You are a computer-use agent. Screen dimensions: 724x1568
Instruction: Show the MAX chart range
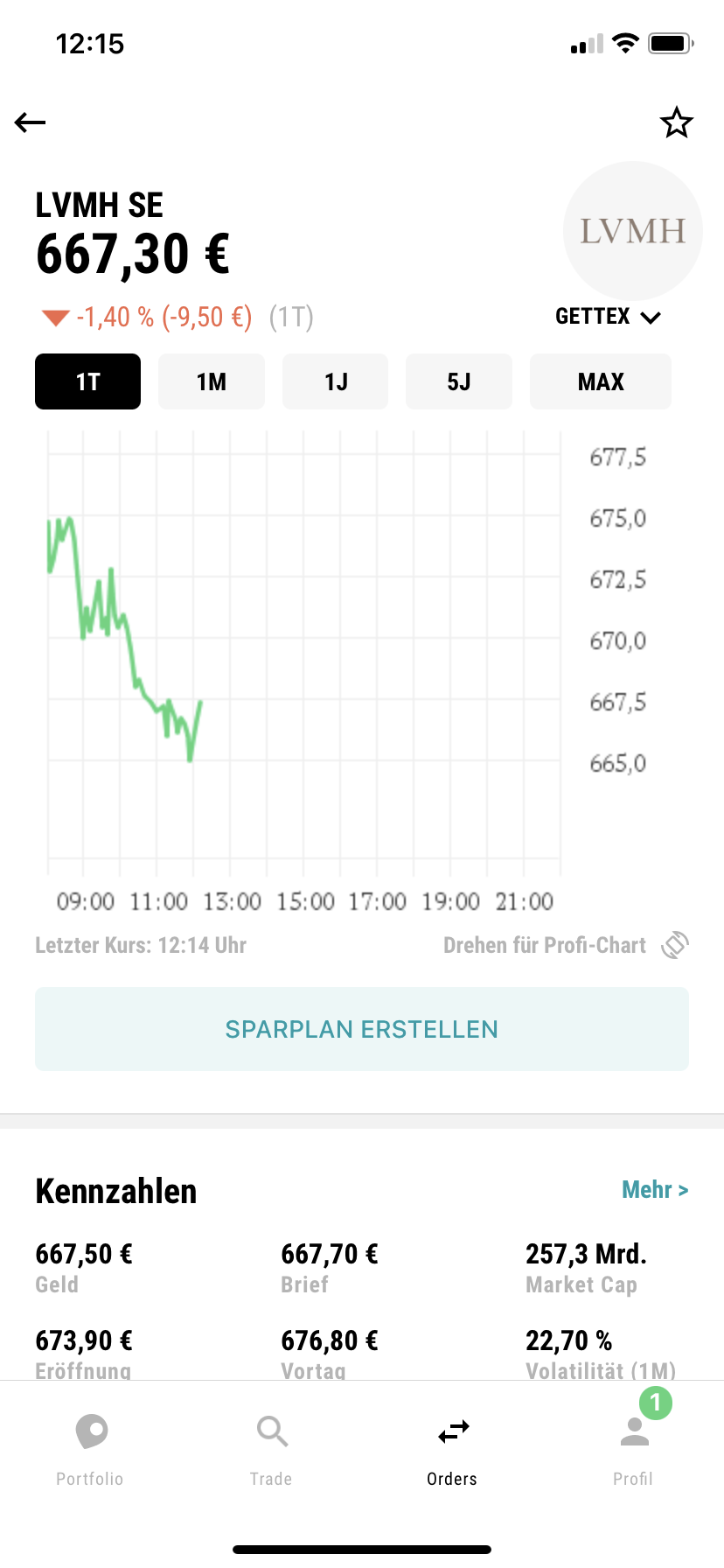click(x=601, y=381)
